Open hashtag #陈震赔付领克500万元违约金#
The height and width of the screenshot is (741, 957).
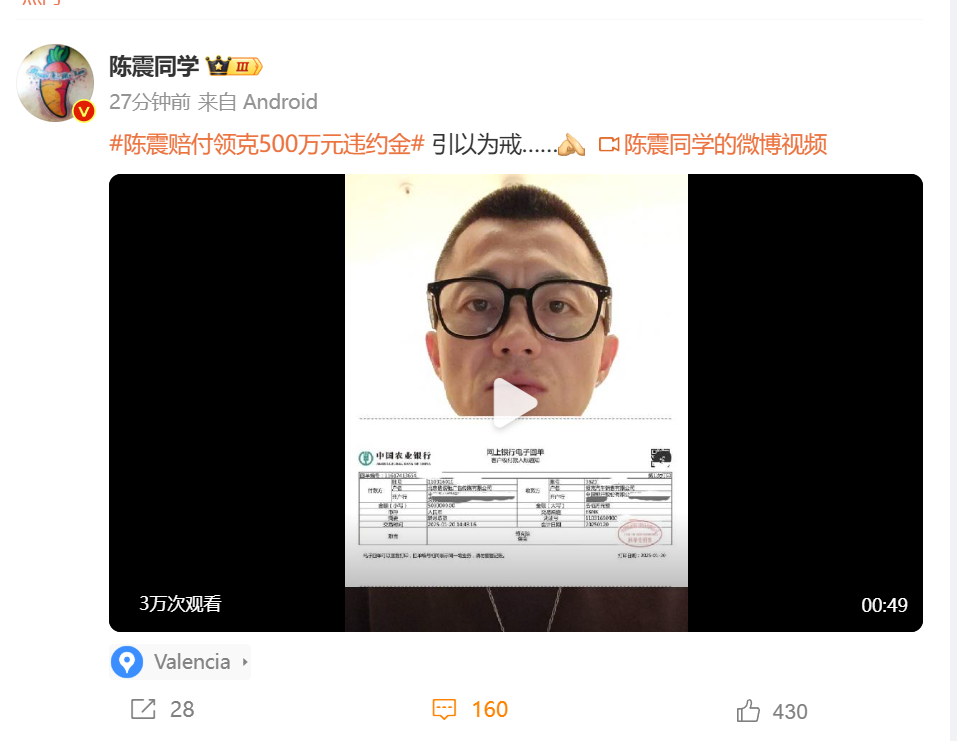[x=267, y=144]
